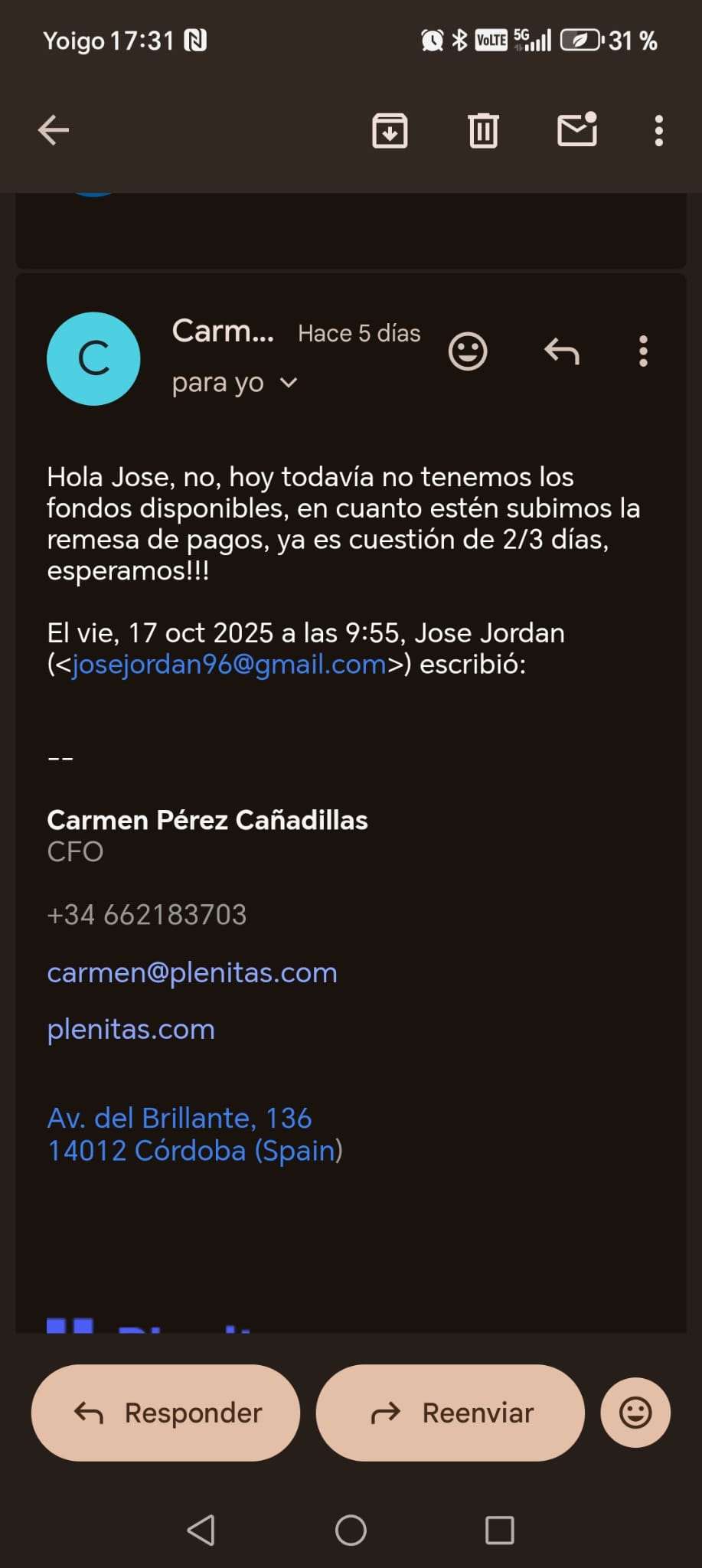Image resolution: width=702 pixels, height=1568 pixels.
Task: Open message options three-dot menu
Action: (643, 351)
